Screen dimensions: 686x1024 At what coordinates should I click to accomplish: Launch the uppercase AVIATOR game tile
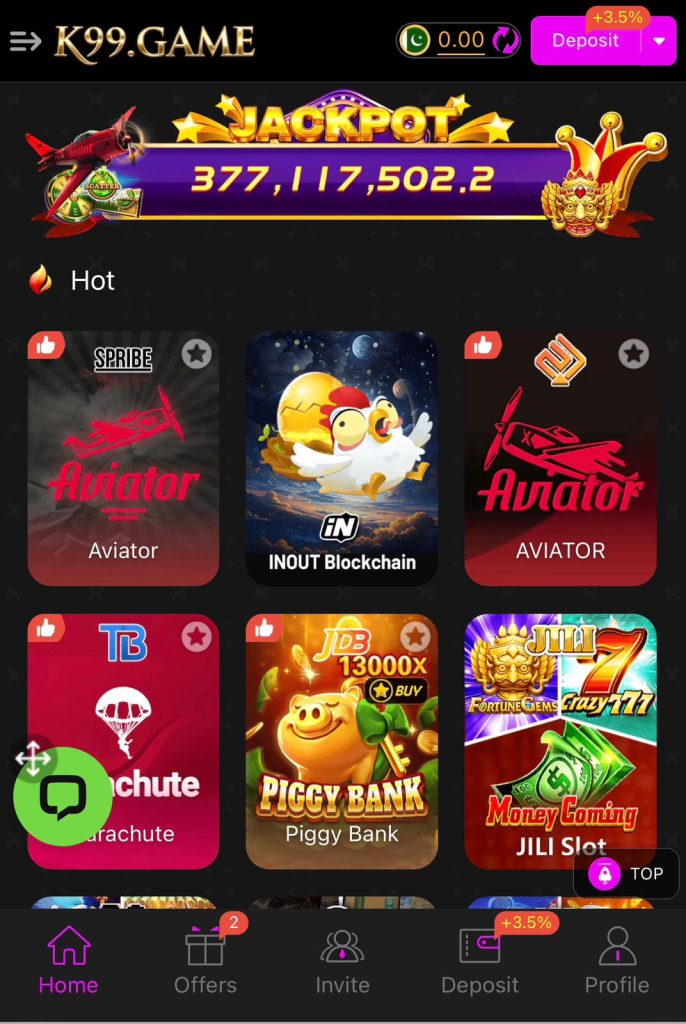click(x=560, y=470)
